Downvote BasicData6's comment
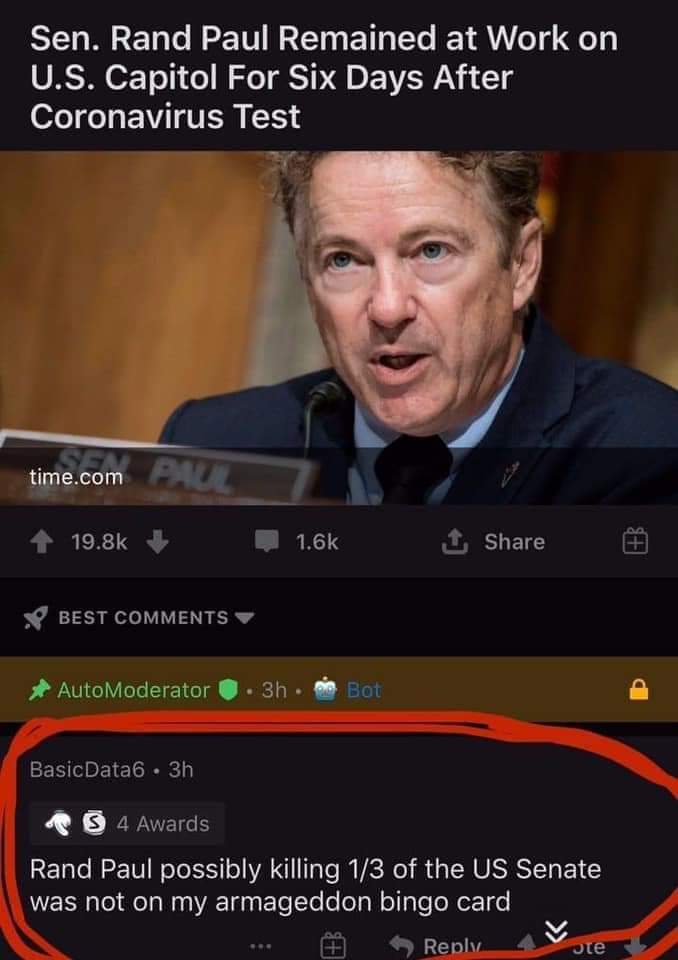The width and height of the screenshot is (678, 960). click(x=632, y=946)
